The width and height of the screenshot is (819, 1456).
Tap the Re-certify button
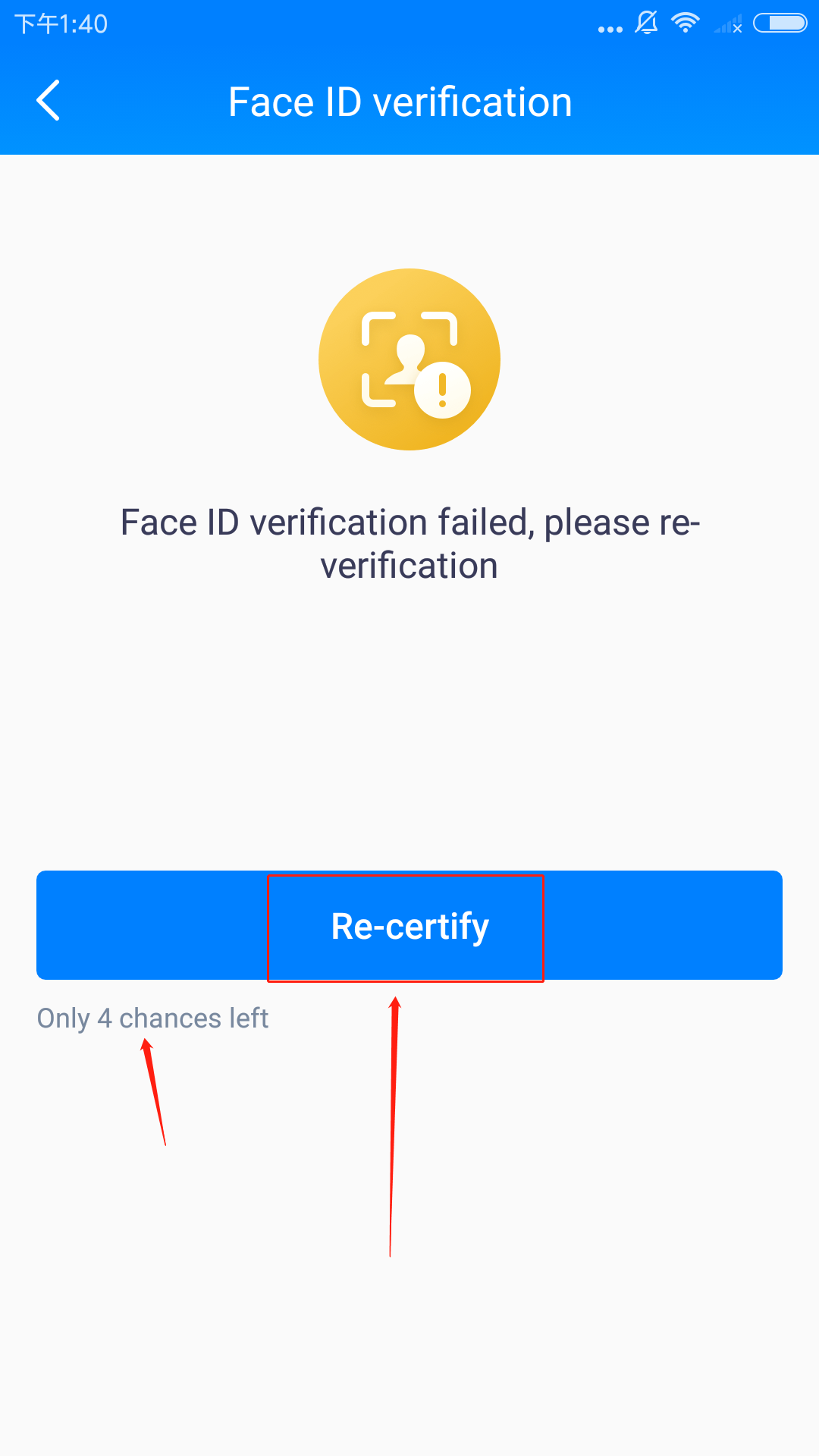pyautogui.click(x=409, y=926)
